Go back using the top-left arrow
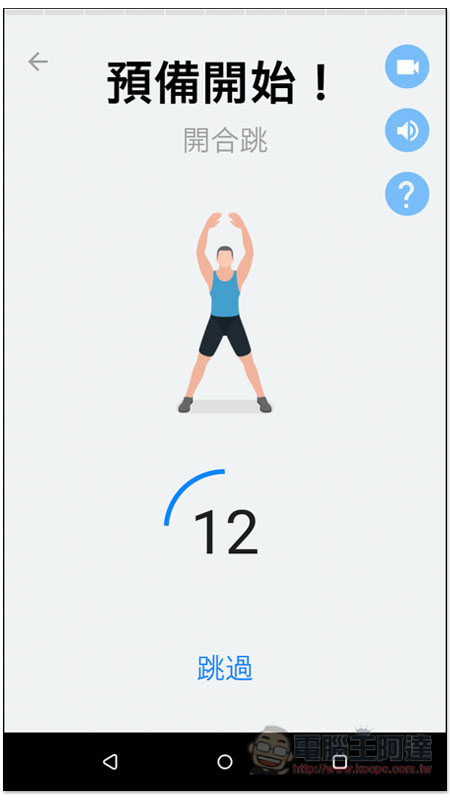This screenshot has height=800, width=450. coord(38,62)
